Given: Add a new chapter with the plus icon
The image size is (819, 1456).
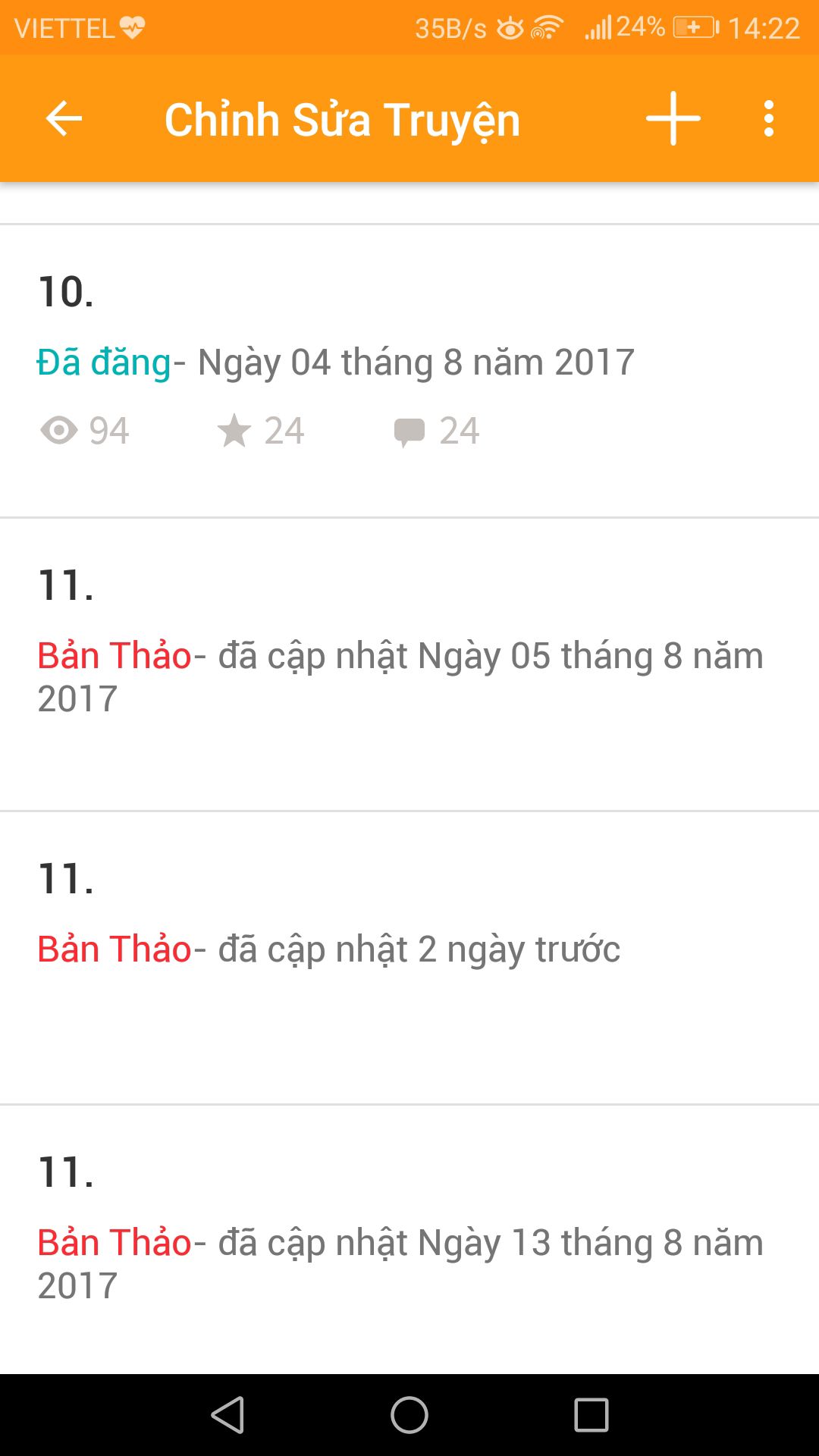Looking at the screenshot, I should coord(673,119).
